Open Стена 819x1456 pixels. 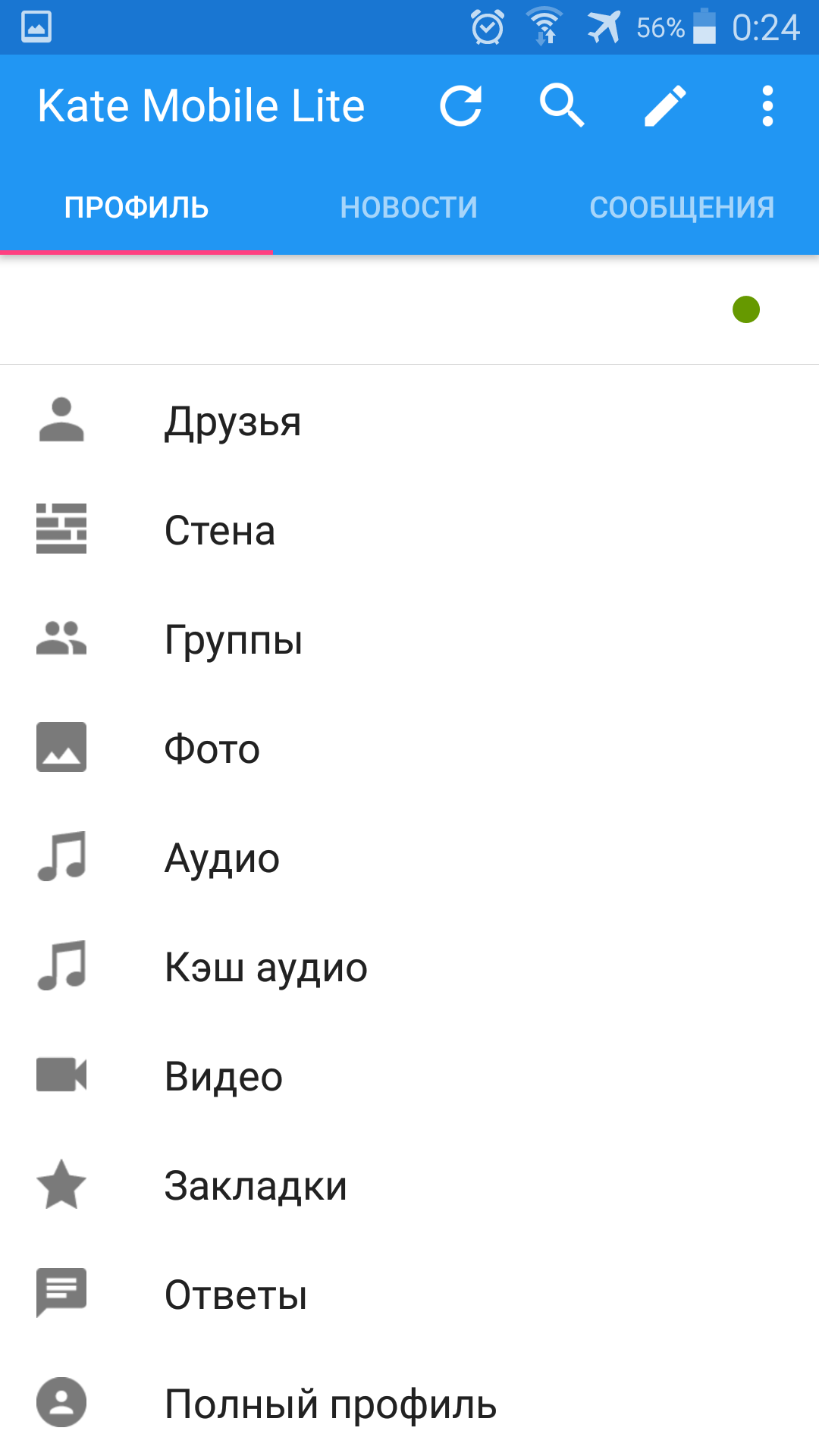409,530
